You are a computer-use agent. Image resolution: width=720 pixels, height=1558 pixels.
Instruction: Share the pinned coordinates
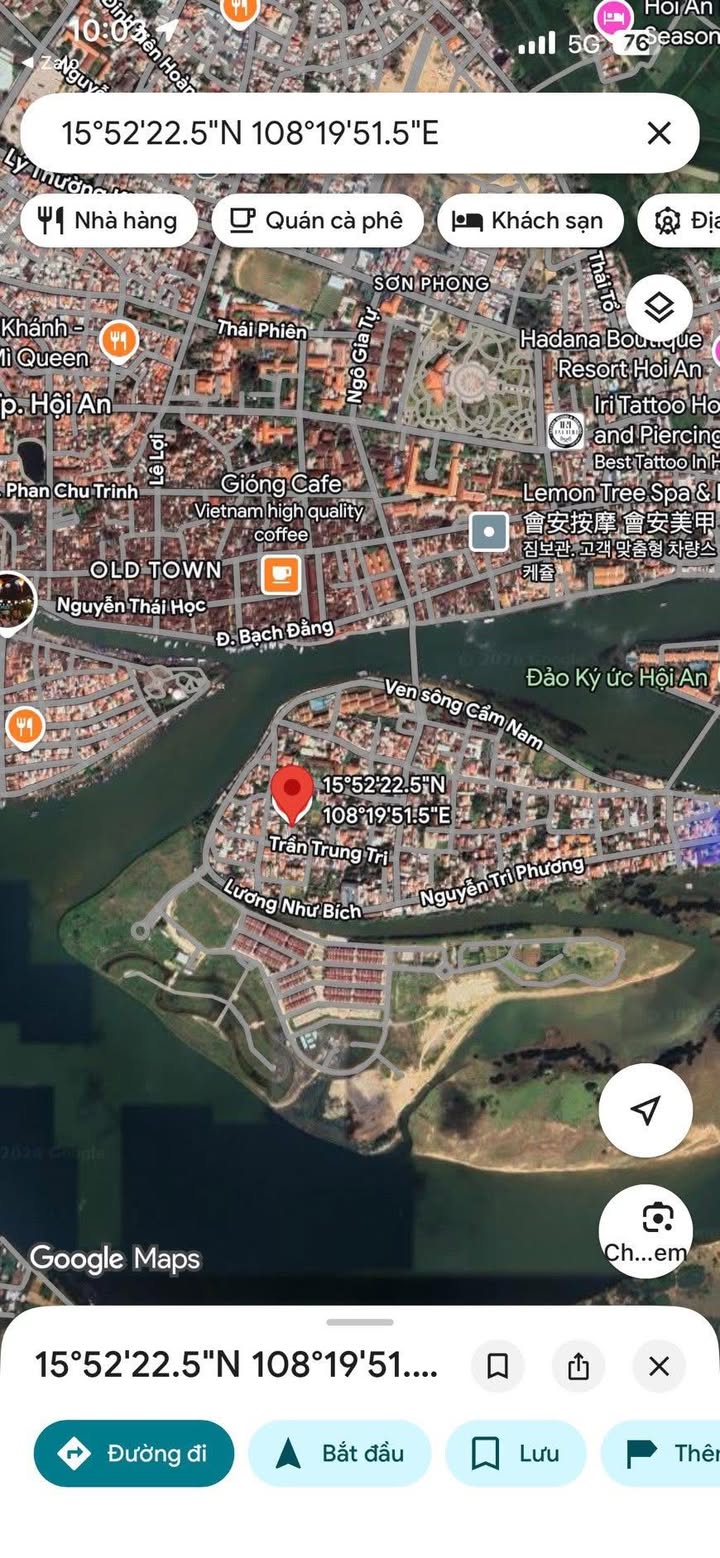578,1366
